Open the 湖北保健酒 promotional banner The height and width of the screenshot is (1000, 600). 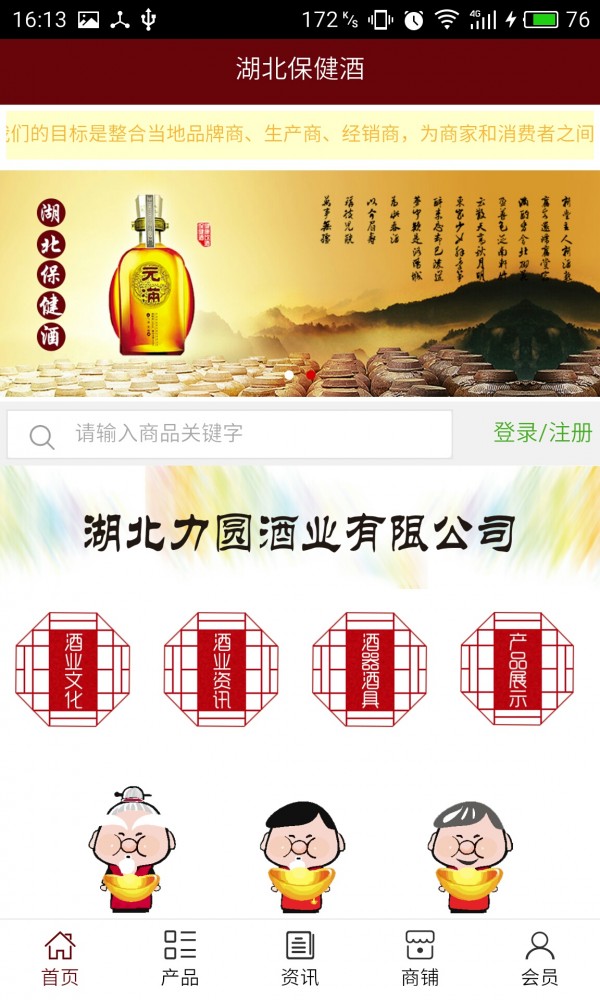[300, 283]
